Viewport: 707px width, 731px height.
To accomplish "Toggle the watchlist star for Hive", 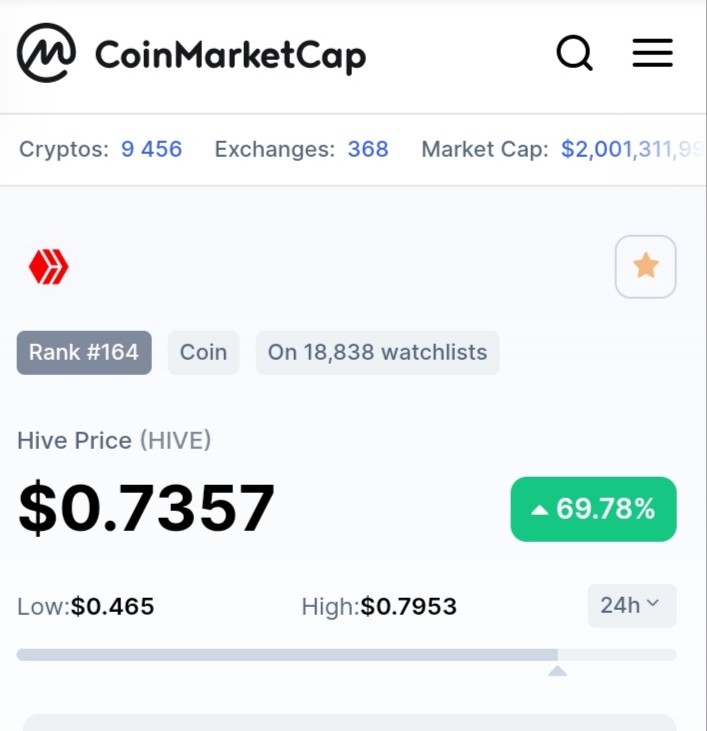I will pyautogui.click(x=645, y=267).
